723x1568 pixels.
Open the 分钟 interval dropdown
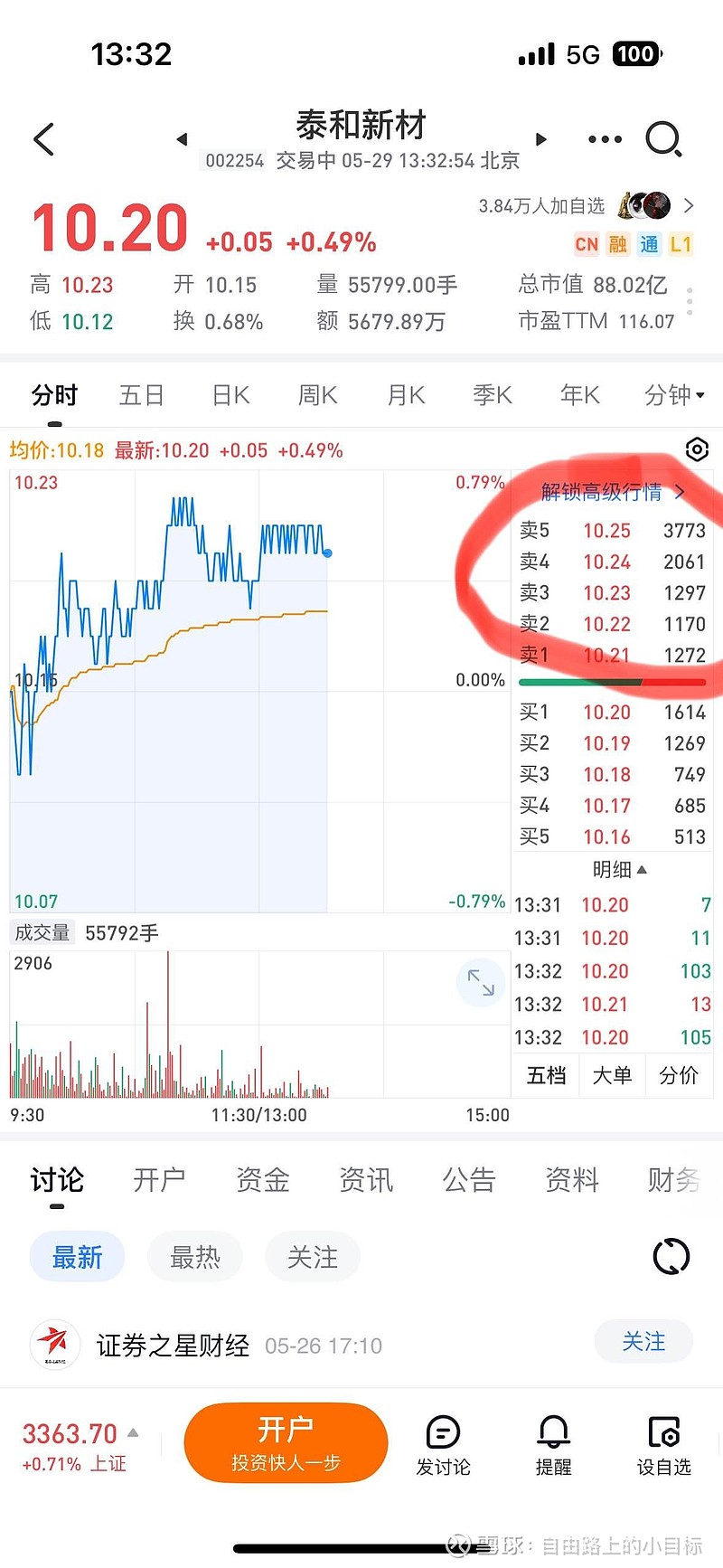click(673, 395)
